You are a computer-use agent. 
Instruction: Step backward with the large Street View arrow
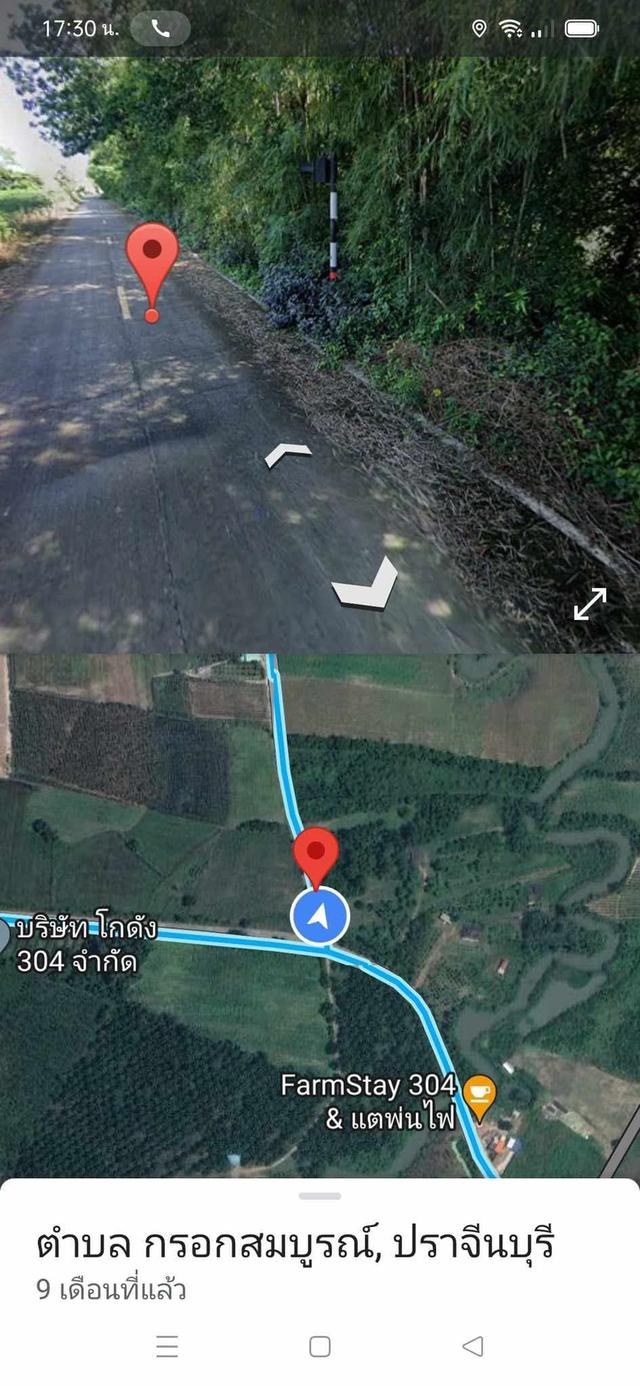(x=366, y=584)
